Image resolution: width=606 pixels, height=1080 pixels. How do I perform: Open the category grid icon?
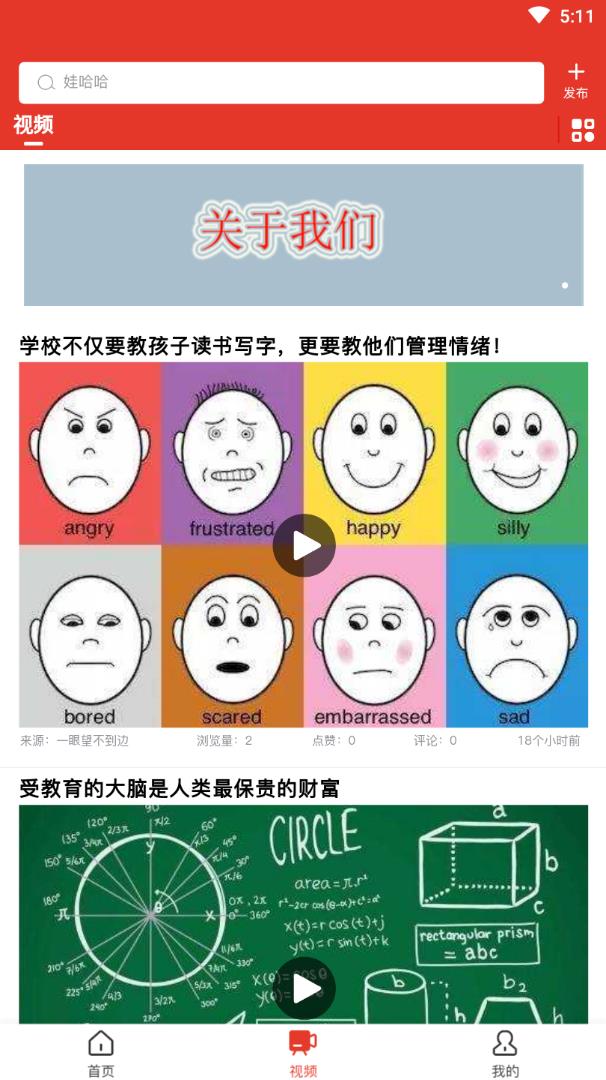click(x=582, y=130)
